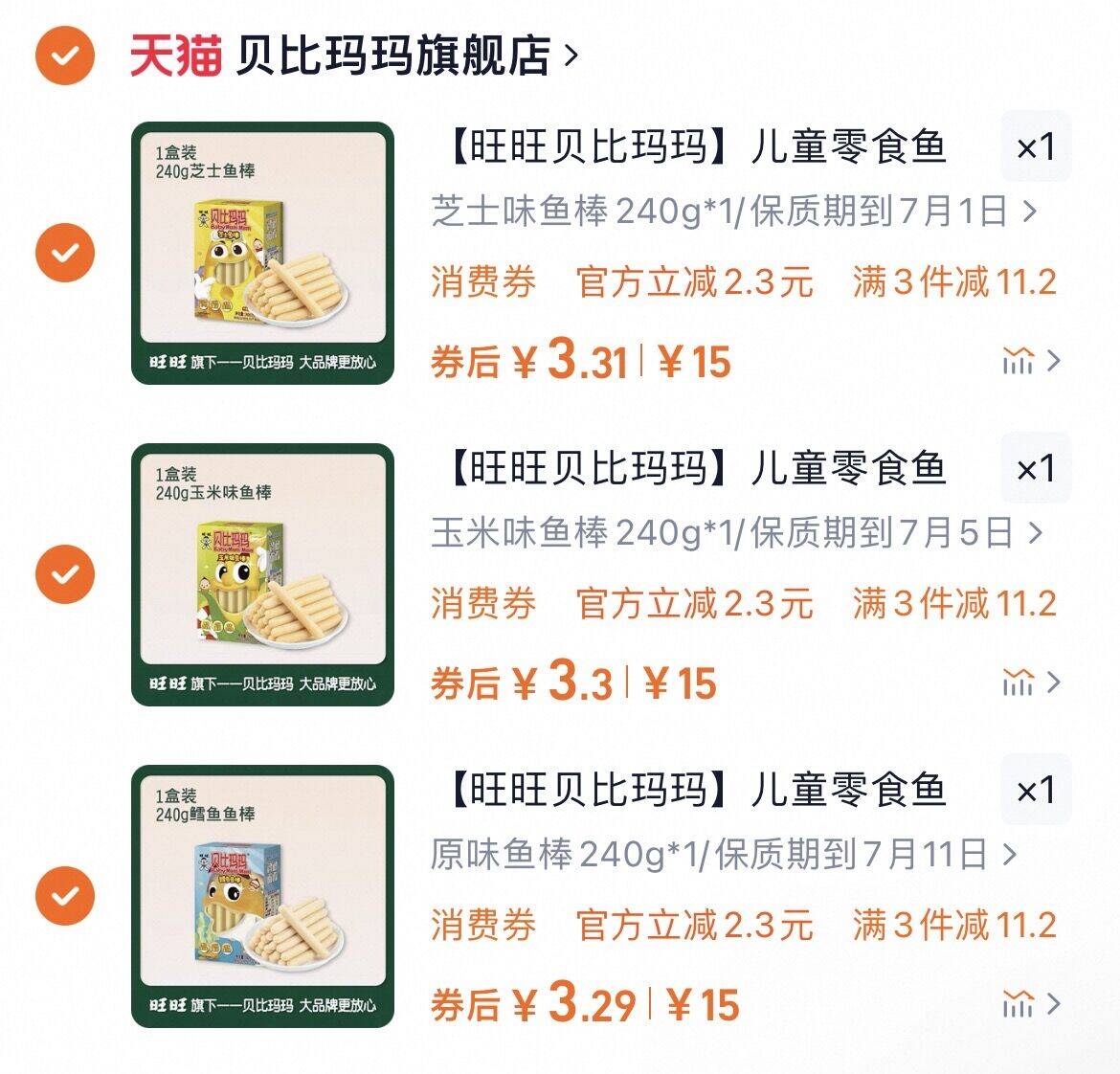Image resolution: width=1120 pixels, height=1074 pixels.
Task: View price details for ¥3.31 item
Action: pyautogui.click(x=1031, y=361)
